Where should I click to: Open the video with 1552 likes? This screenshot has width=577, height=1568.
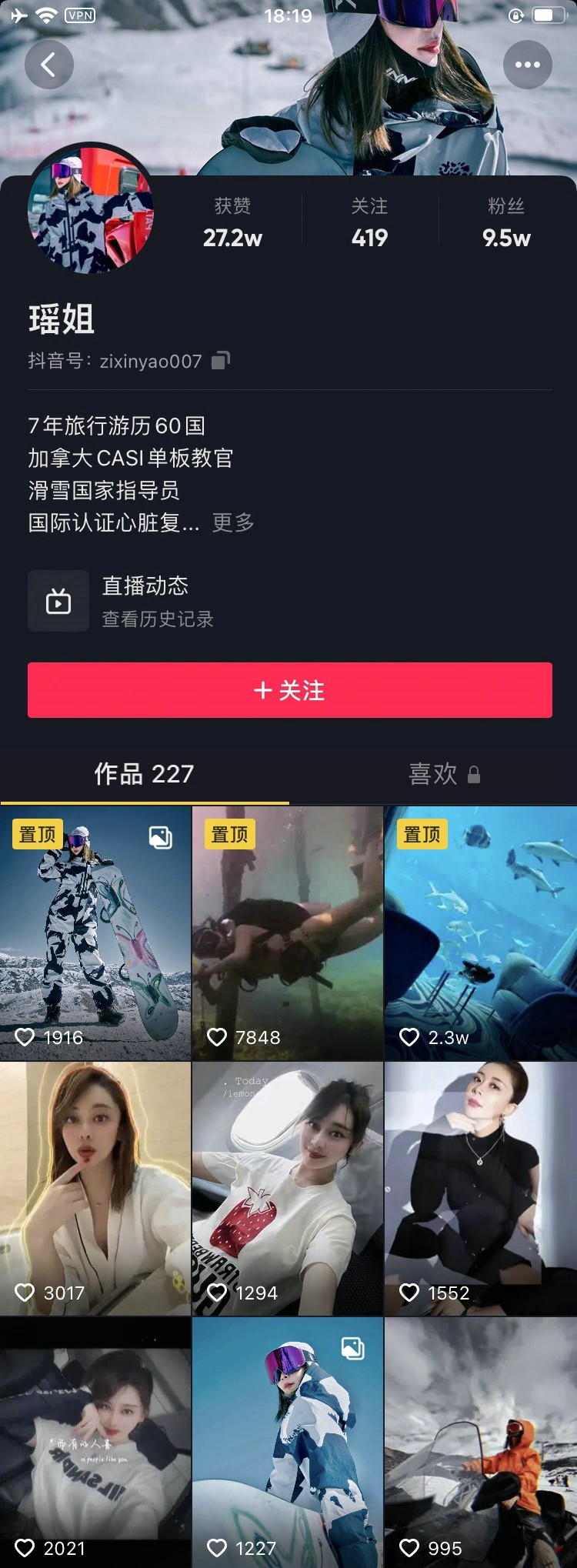click(x=481, y=1189)
